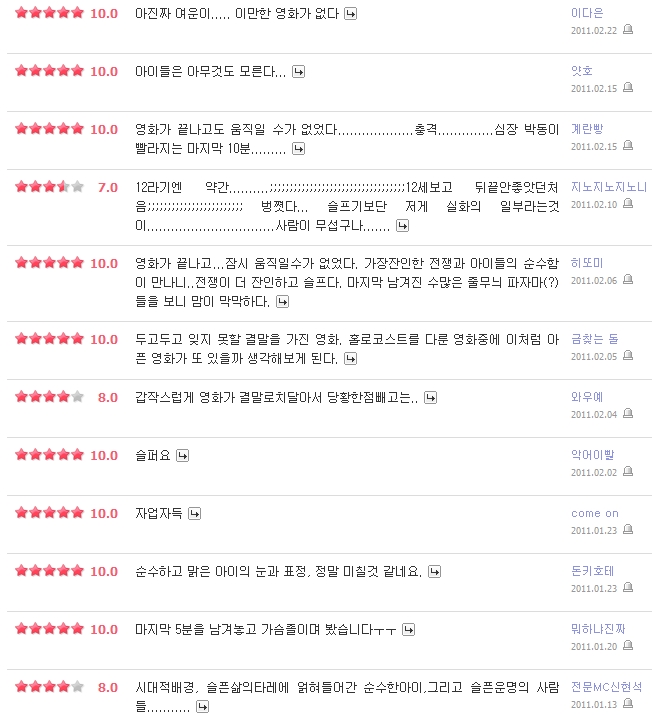The height and width of the screenshot is (715, 652).
Task: Open the 히또미 username link
Action: pyautogui.click(x=587, y=263)
